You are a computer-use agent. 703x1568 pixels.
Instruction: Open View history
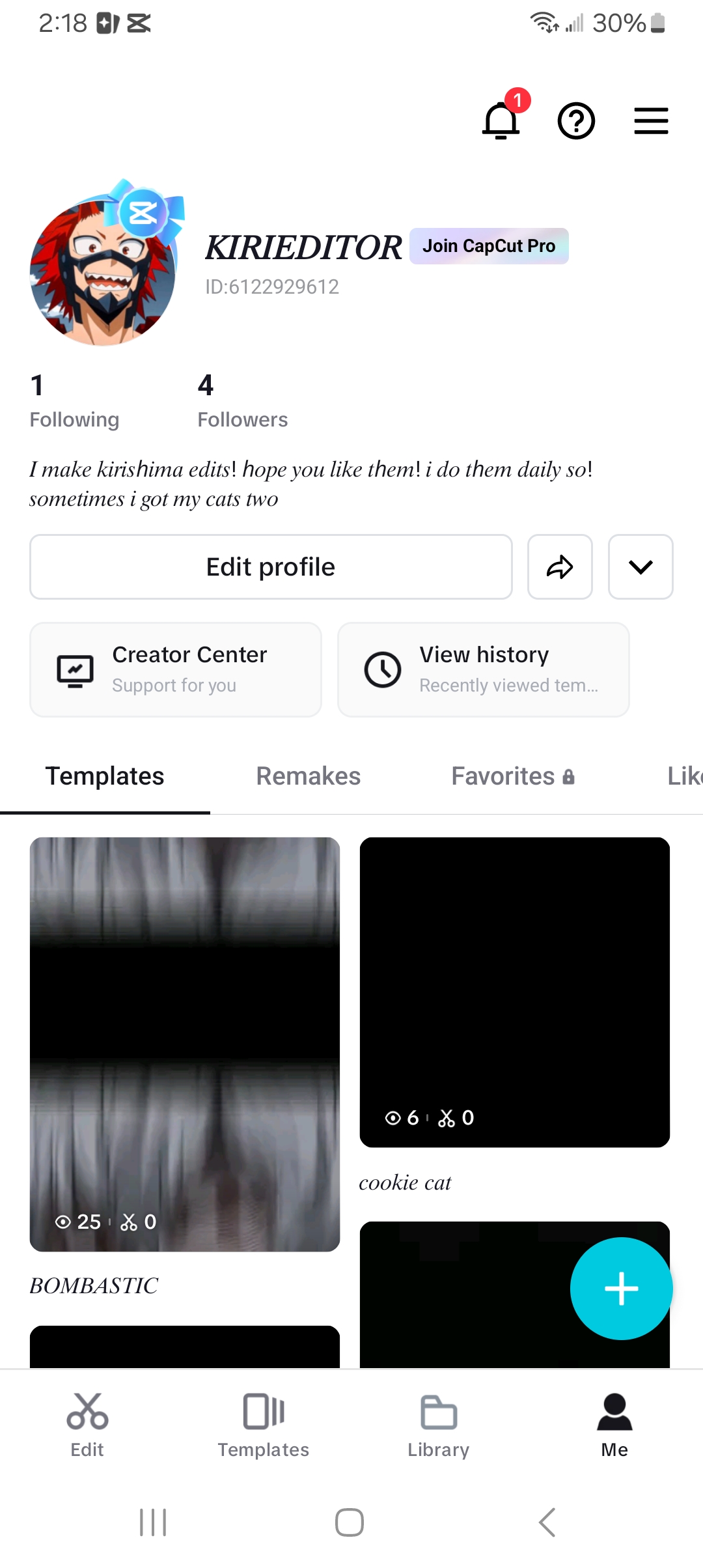483,669
